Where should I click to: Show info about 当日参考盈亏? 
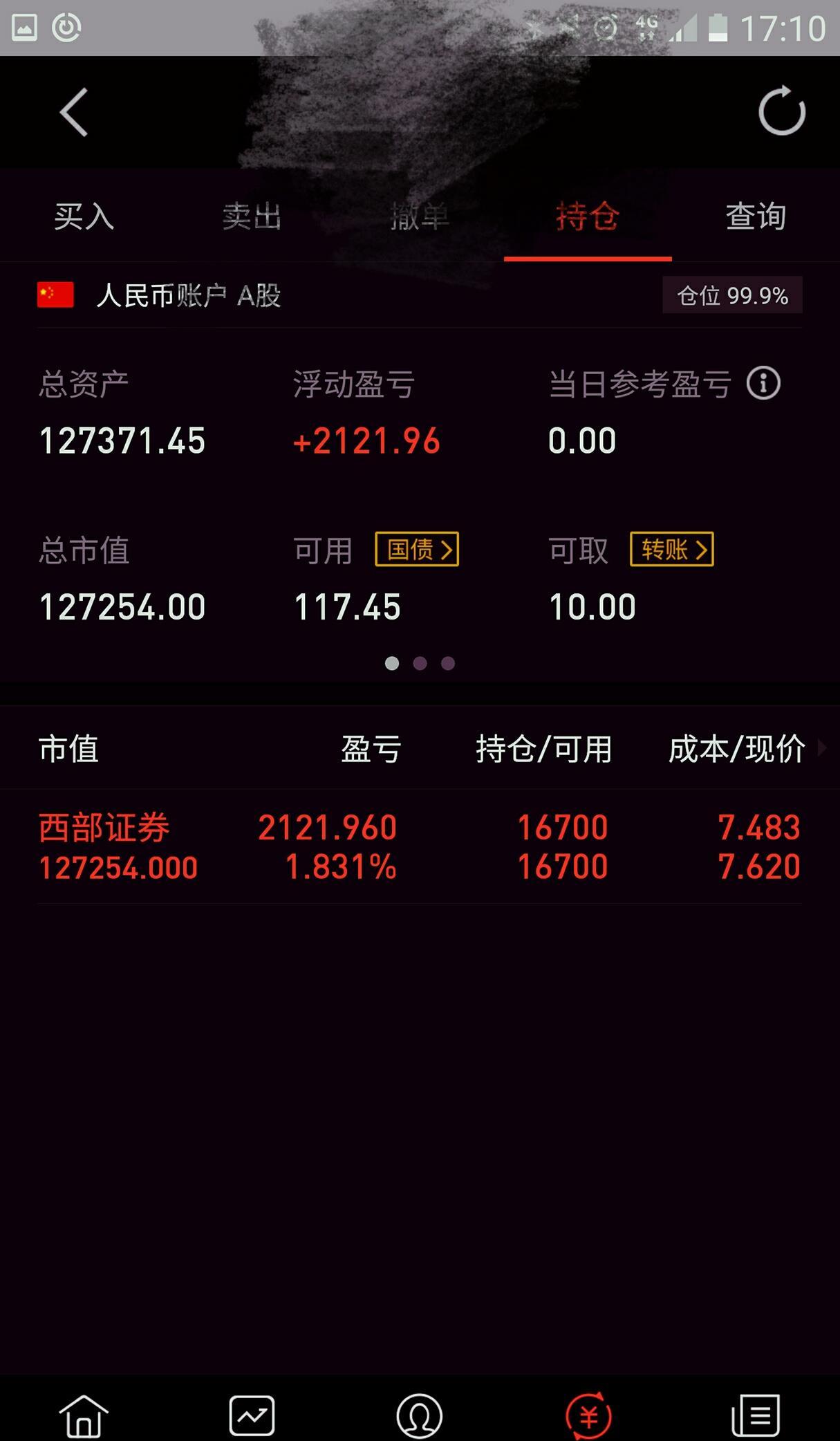coord(763,384)
